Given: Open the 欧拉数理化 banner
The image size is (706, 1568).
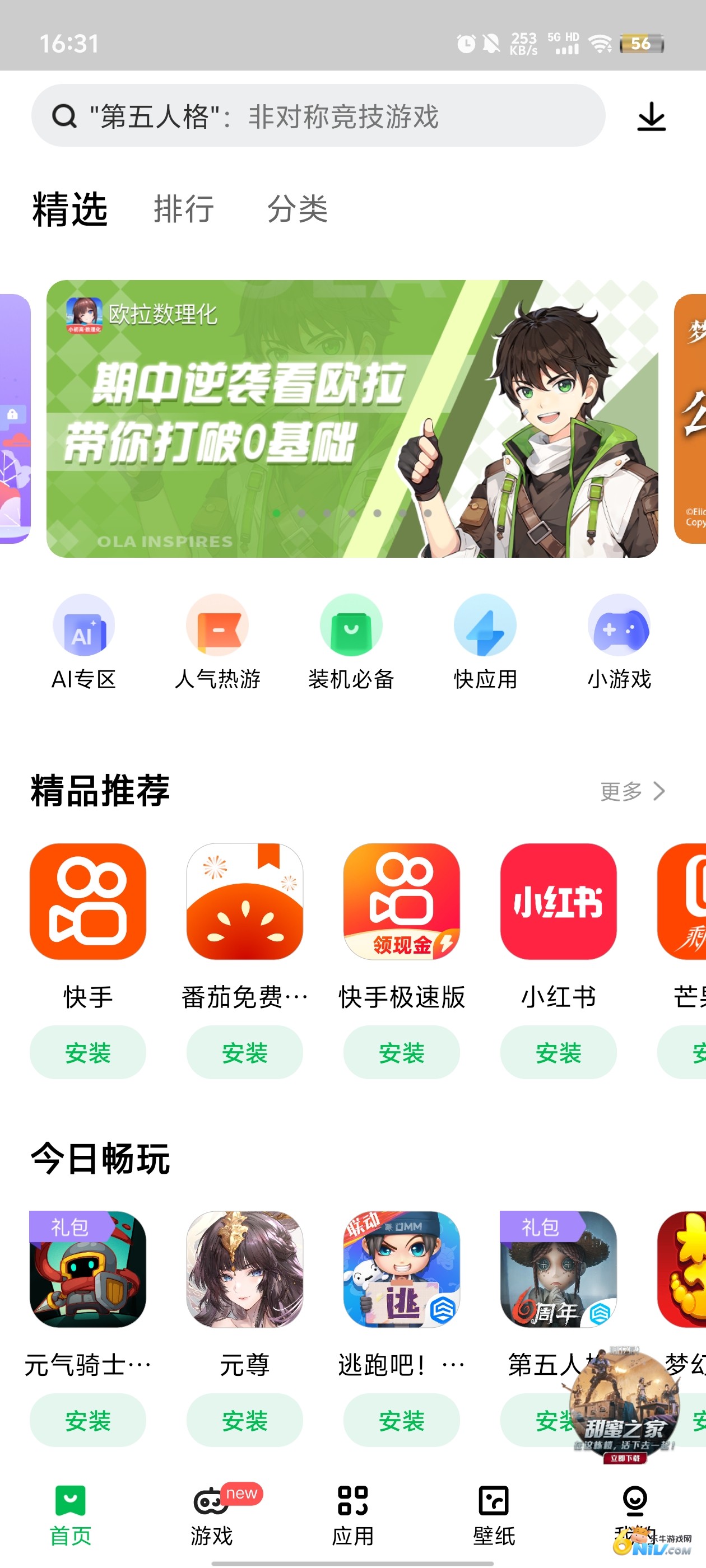Looking at the screenshot, I should 351,418.
